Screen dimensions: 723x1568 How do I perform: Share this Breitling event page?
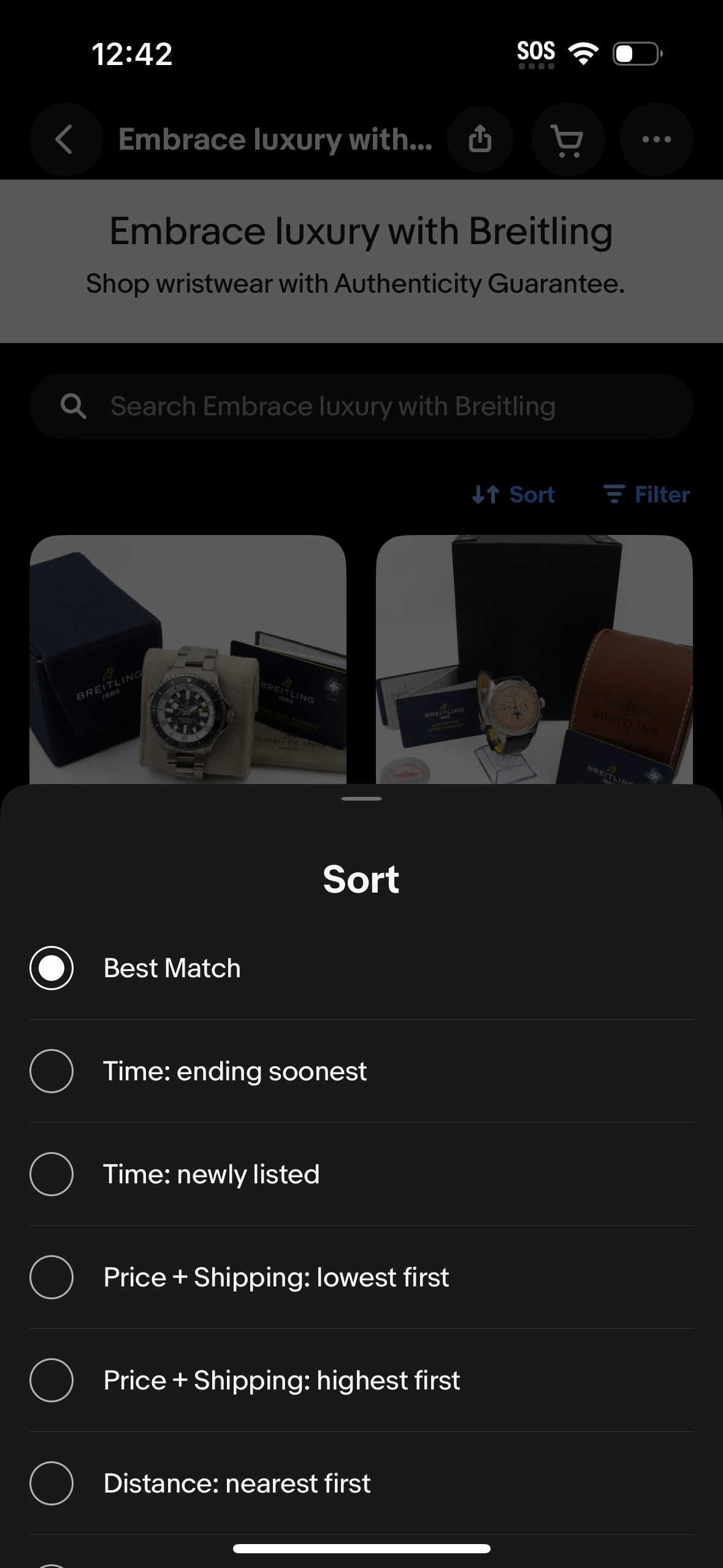click(x=480, y=139)
